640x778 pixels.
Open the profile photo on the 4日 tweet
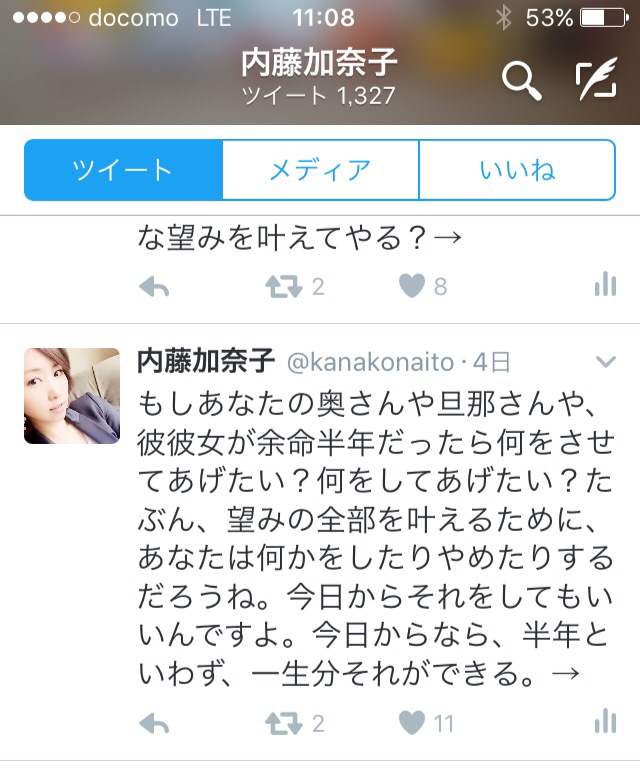[x=71, y=396]
